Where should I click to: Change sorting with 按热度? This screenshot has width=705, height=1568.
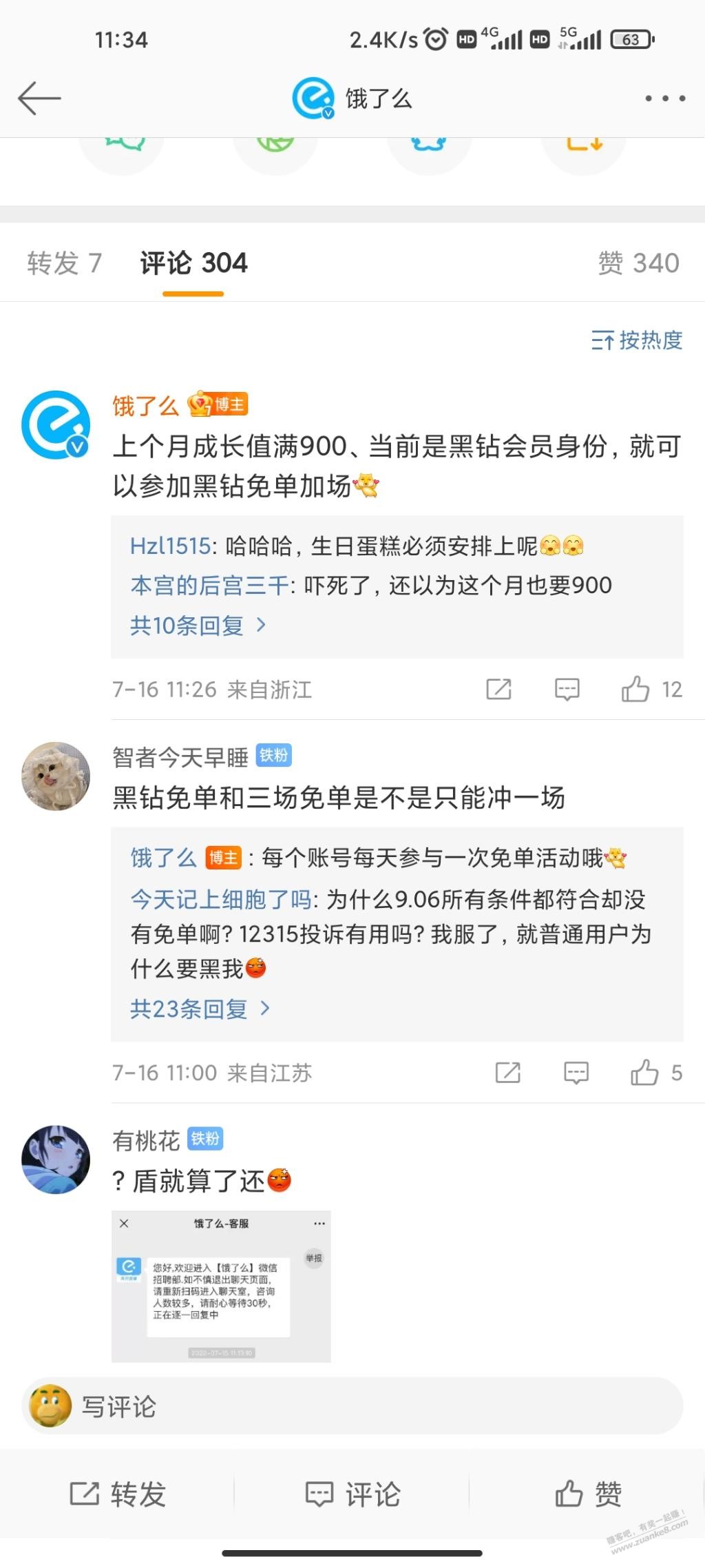pos(637,340)
